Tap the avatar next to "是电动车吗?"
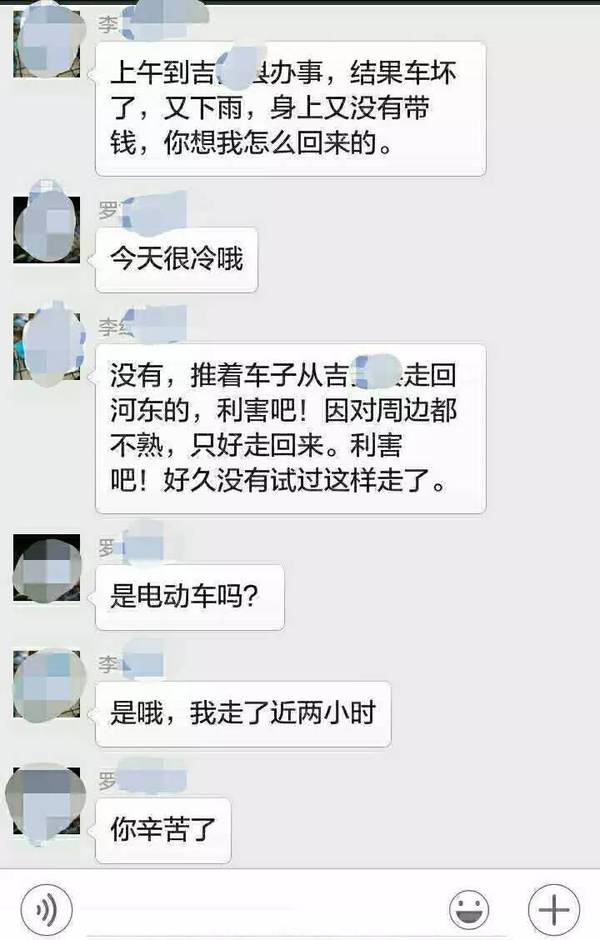The height and width of the screenshot is (940, 600). click(x=47, y=569)
